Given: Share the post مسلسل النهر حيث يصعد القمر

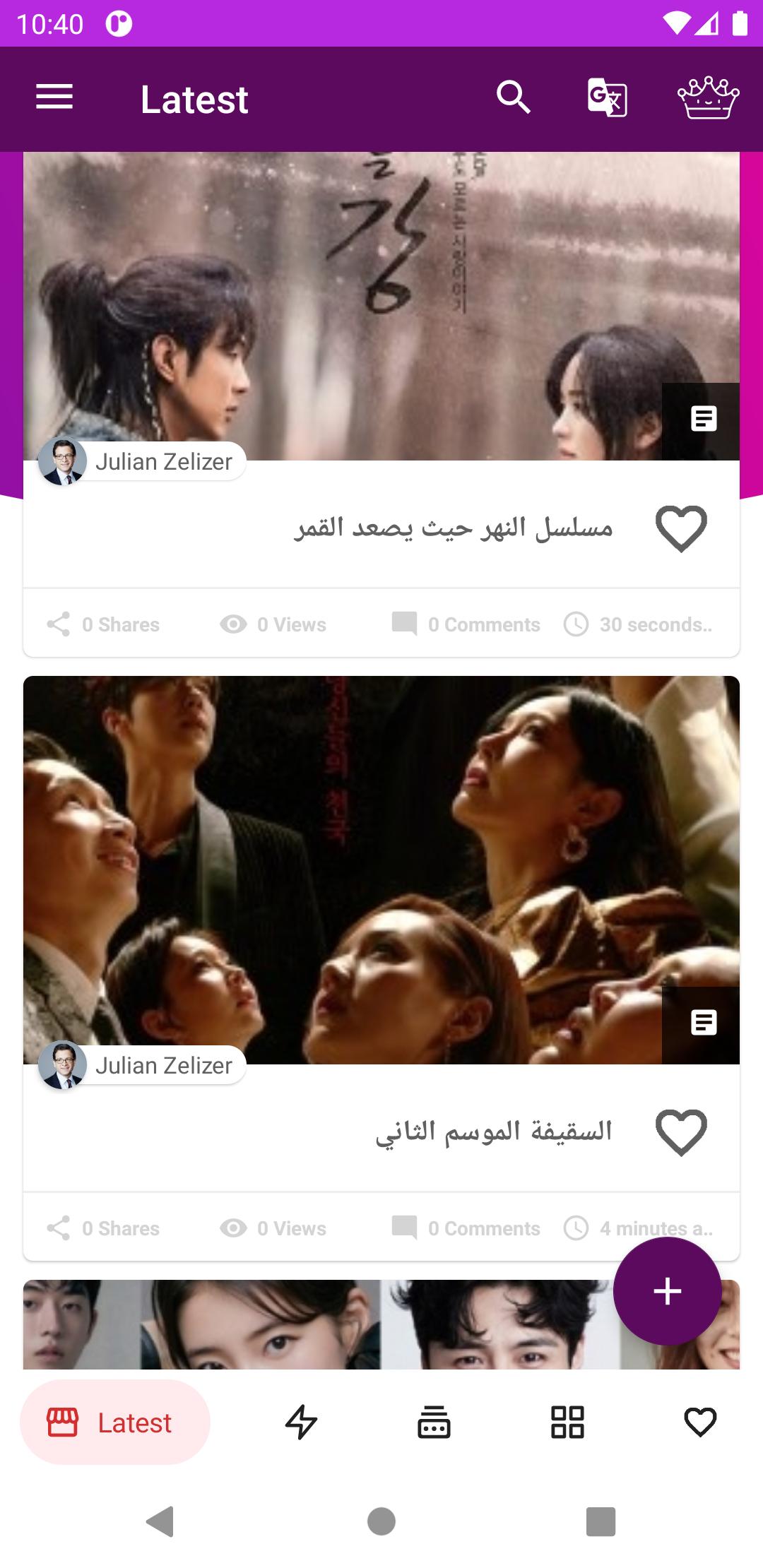Looking at the screenshot, I should click(x=103, y=624).
